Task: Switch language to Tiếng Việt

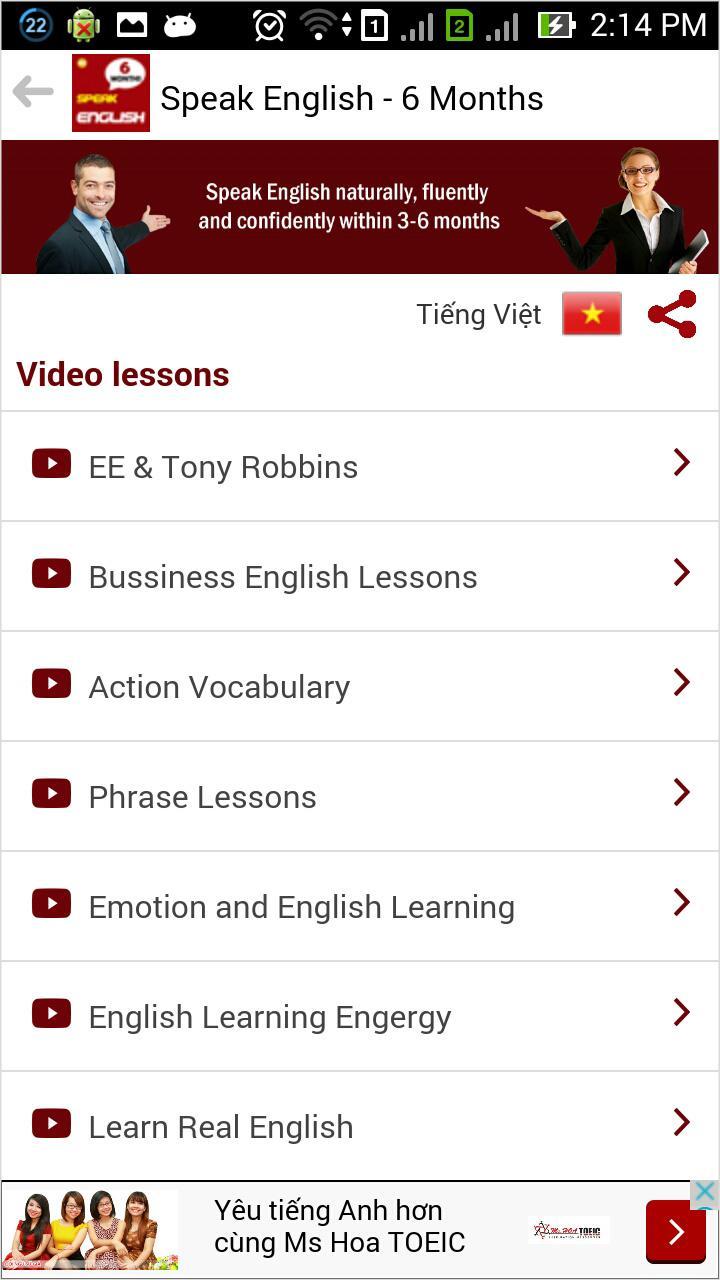Action: [x=478, y=313]
